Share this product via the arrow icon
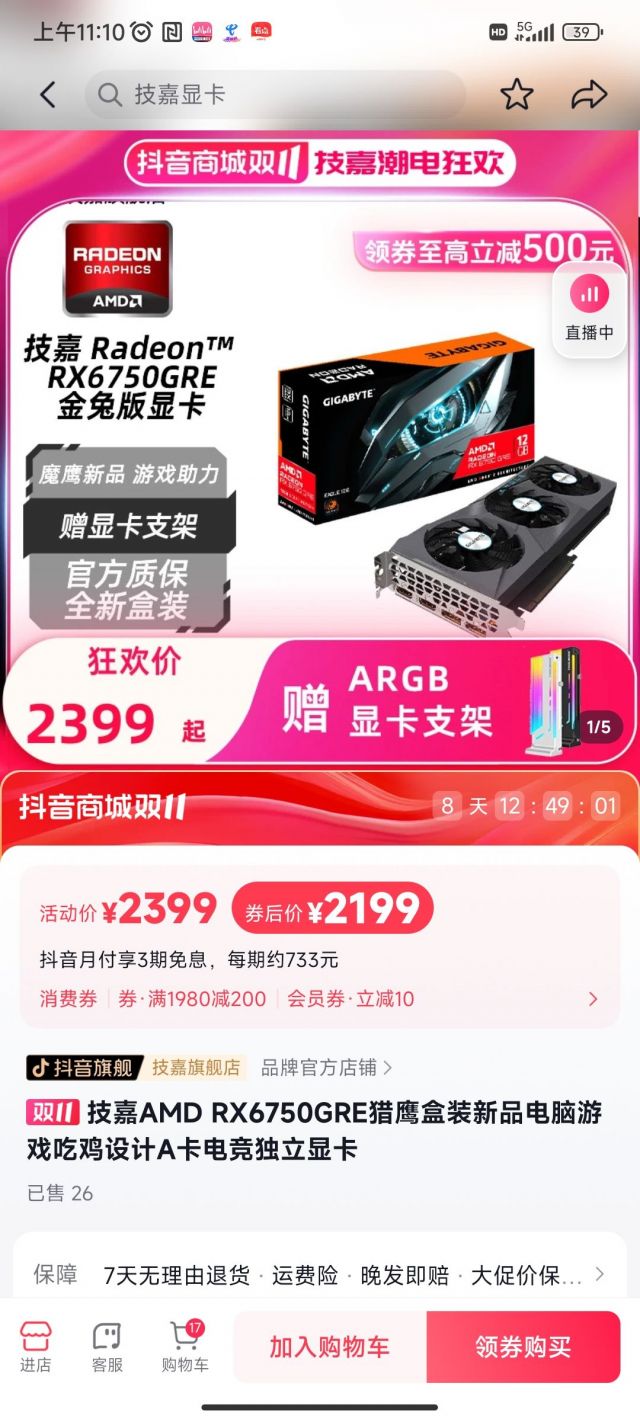This screenshot has height=1422, width=640. tap(589, 95)
